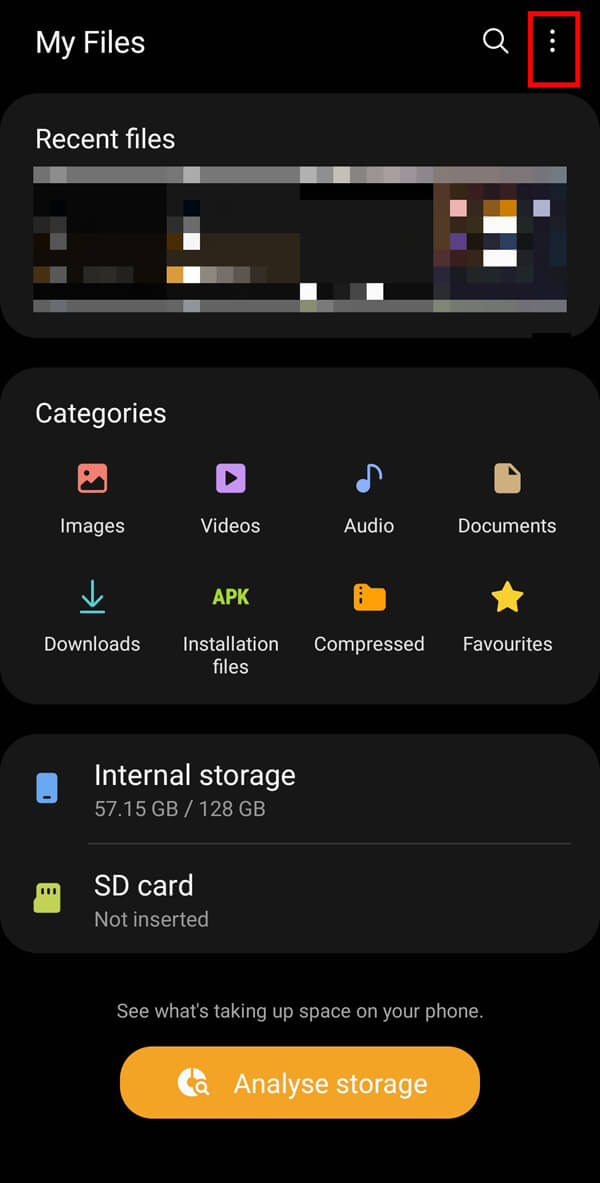Show Compressed files

[369, 615]
